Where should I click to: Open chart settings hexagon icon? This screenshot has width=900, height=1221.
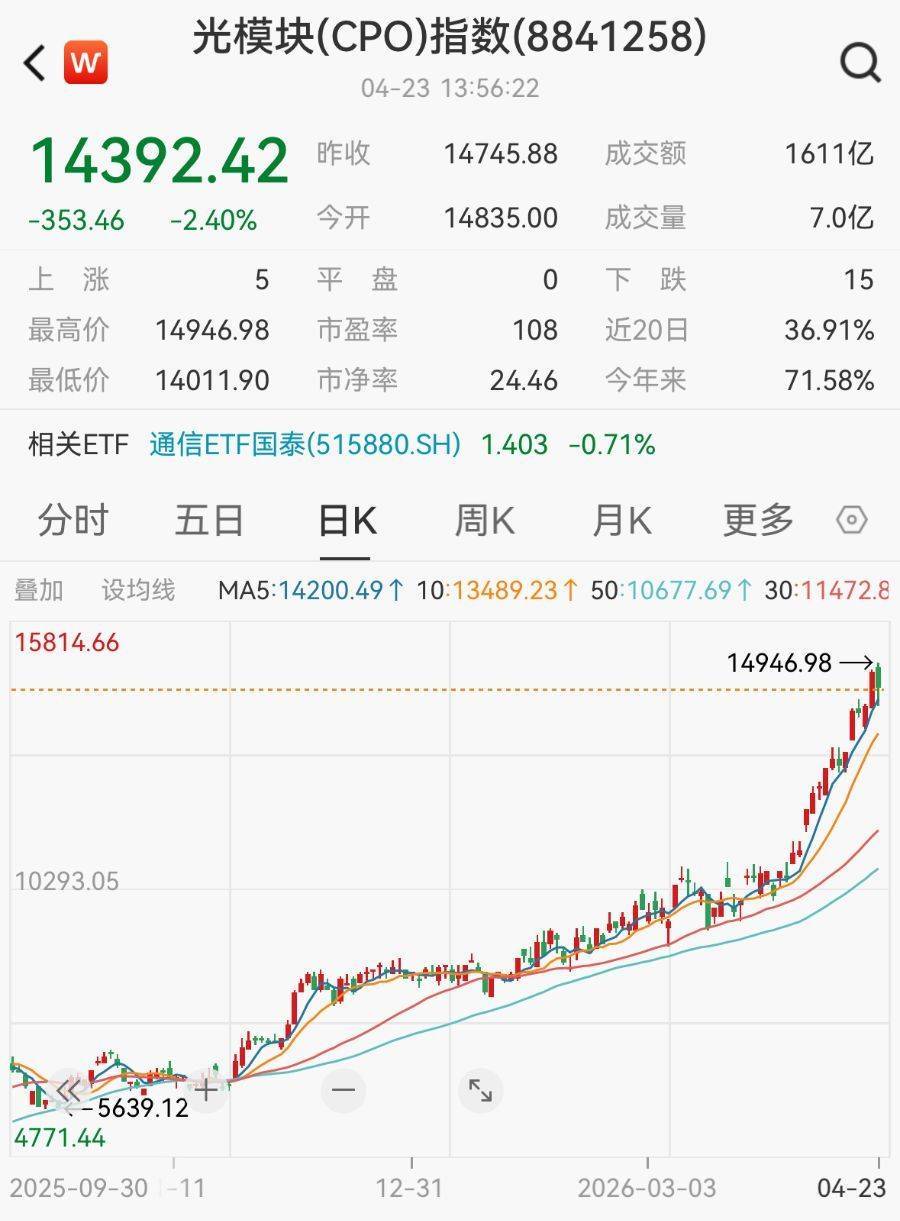coord(851,521)
